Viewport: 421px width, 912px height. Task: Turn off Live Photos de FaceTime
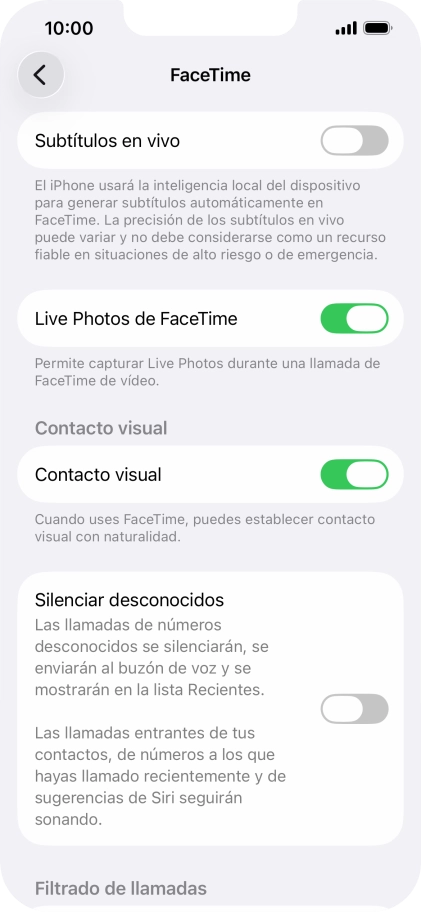tap(355, 319)
